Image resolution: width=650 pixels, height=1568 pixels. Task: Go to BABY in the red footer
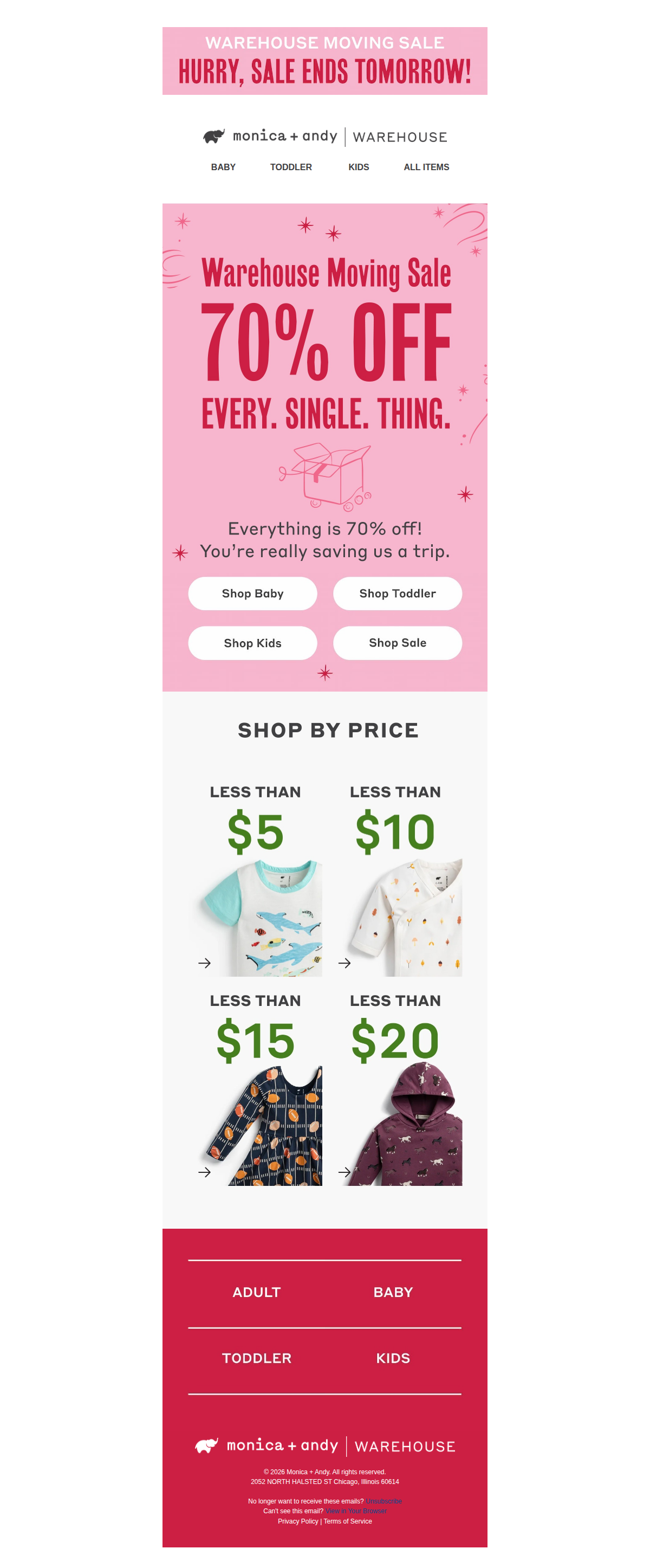pos(393,1292)
